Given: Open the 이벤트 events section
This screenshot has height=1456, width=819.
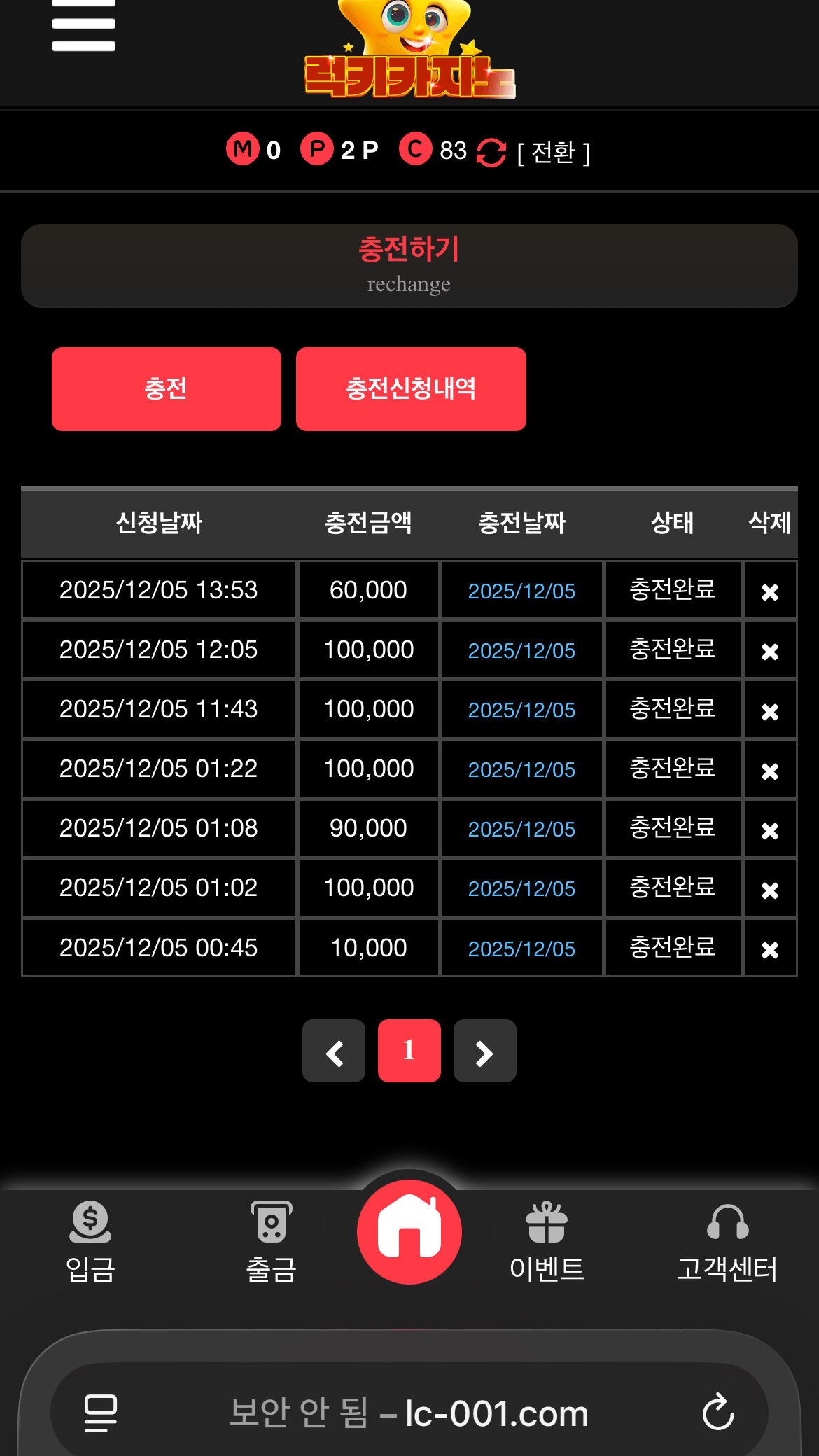Looking at the screenshot, I should [x=547, y=1240].
